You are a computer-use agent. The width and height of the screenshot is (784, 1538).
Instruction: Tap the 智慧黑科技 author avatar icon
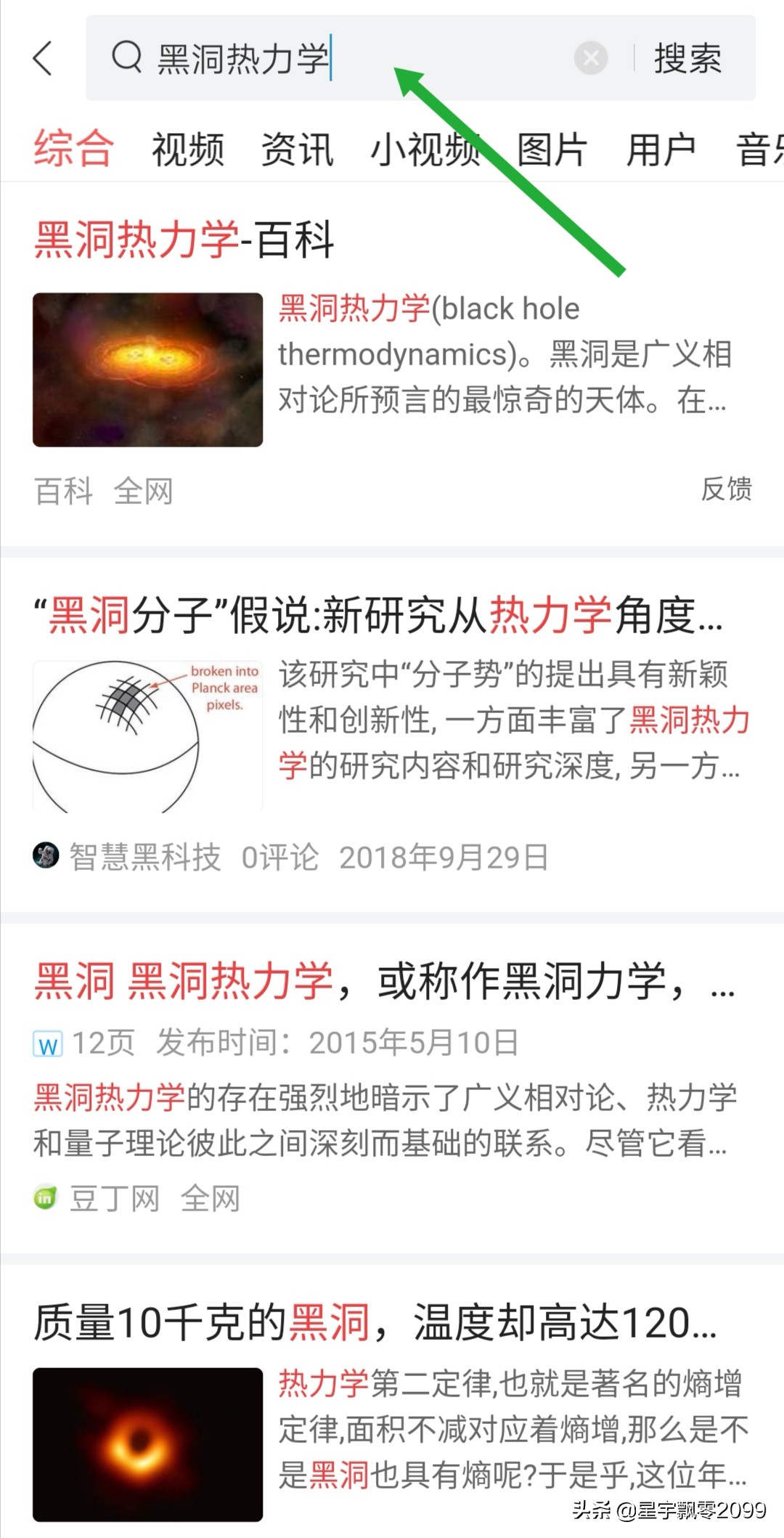point(46,856)
